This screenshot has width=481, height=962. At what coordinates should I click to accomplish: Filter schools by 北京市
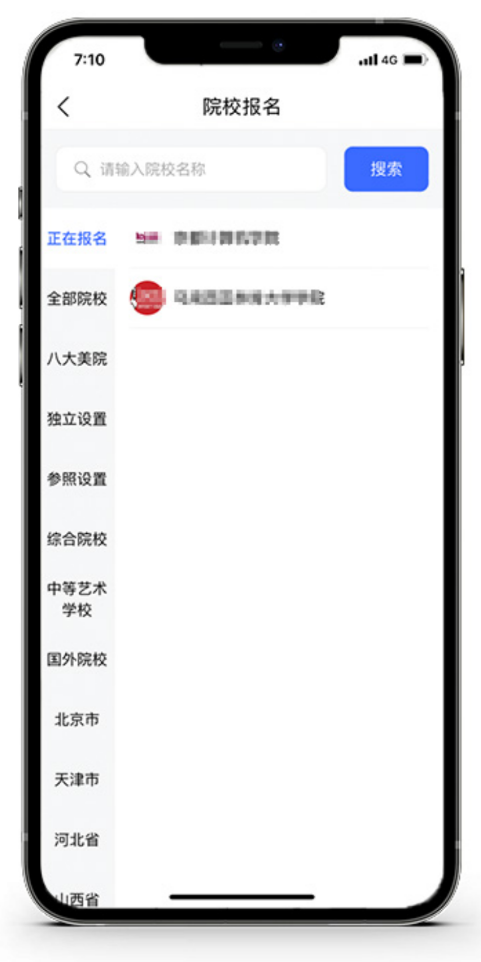(x=77, y=720)
